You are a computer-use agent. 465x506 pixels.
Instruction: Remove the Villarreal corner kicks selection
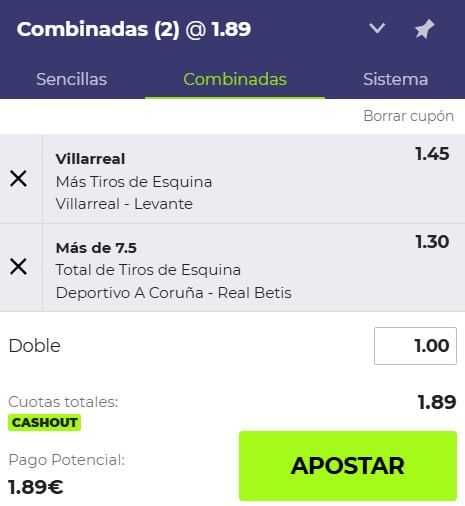[18, 178]
